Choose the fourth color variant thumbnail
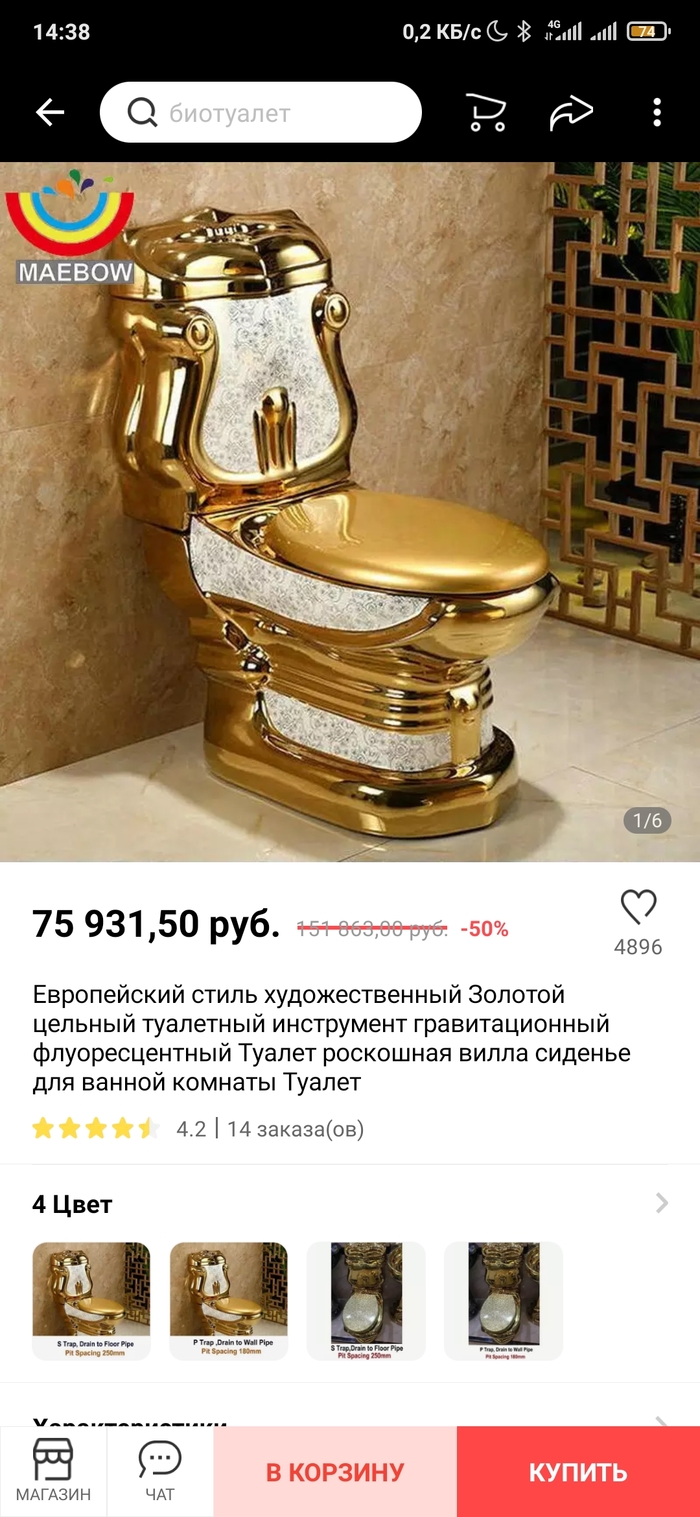Viewport: 700px width, 1517px height. (503, 1300)
